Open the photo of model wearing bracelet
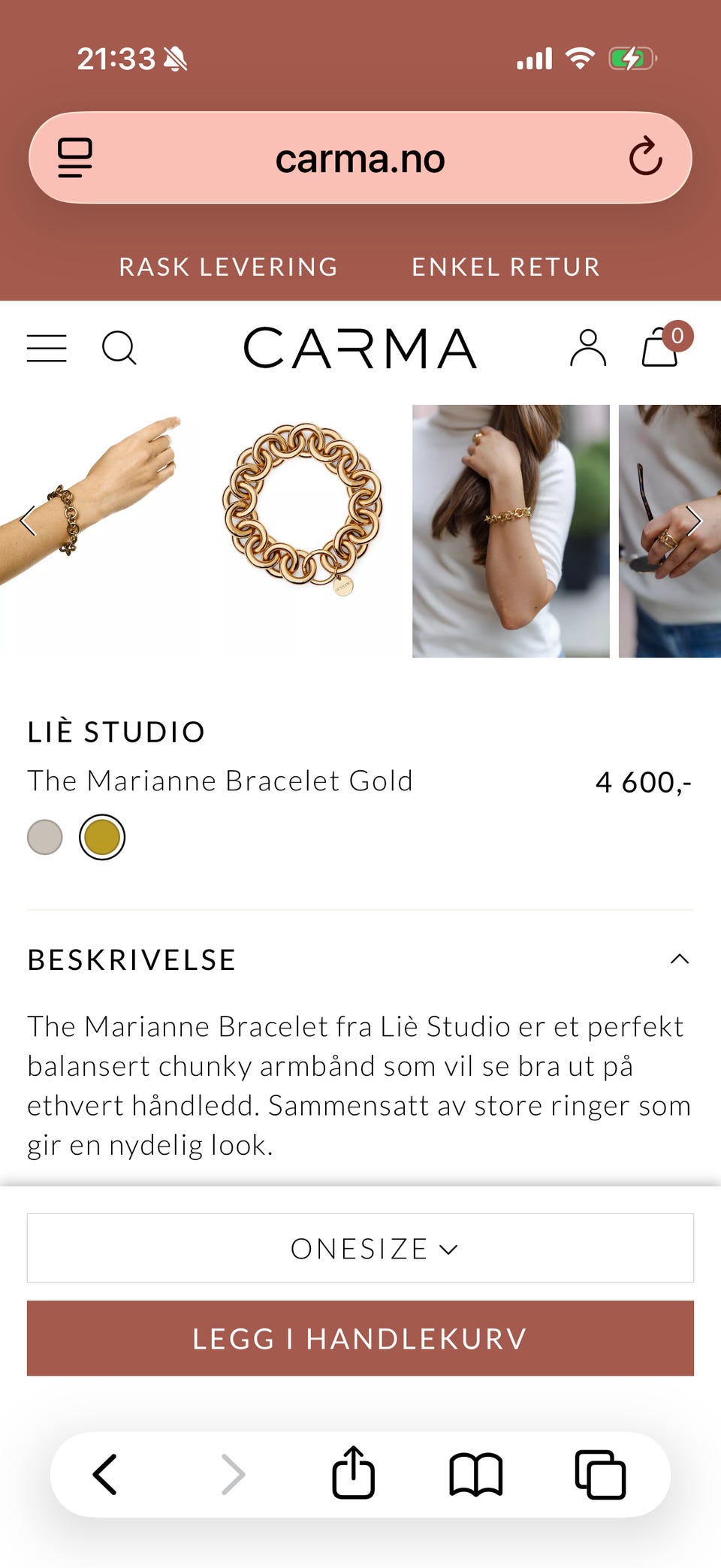Image resolution: width=721 pixels, height=1568 pixels. (x=511, y=530)
